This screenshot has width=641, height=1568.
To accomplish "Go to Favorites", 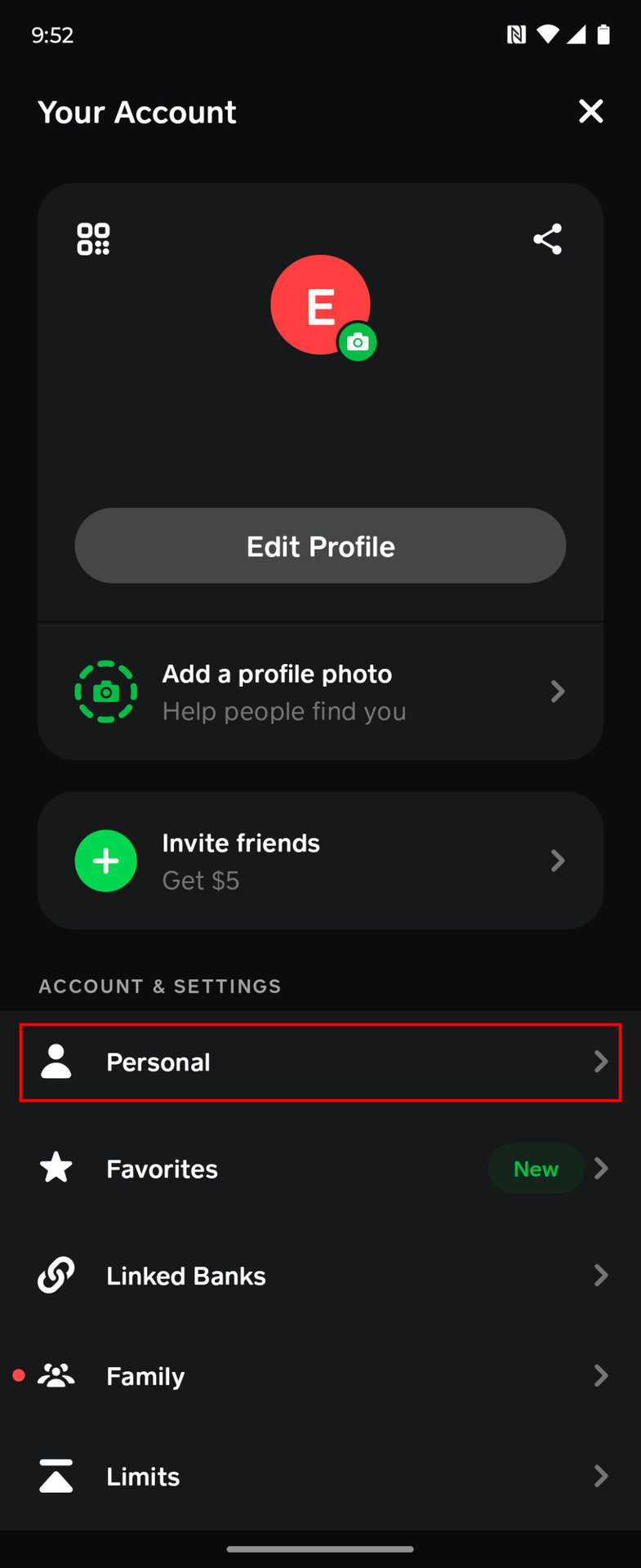I will click(x=320, y=1169).
